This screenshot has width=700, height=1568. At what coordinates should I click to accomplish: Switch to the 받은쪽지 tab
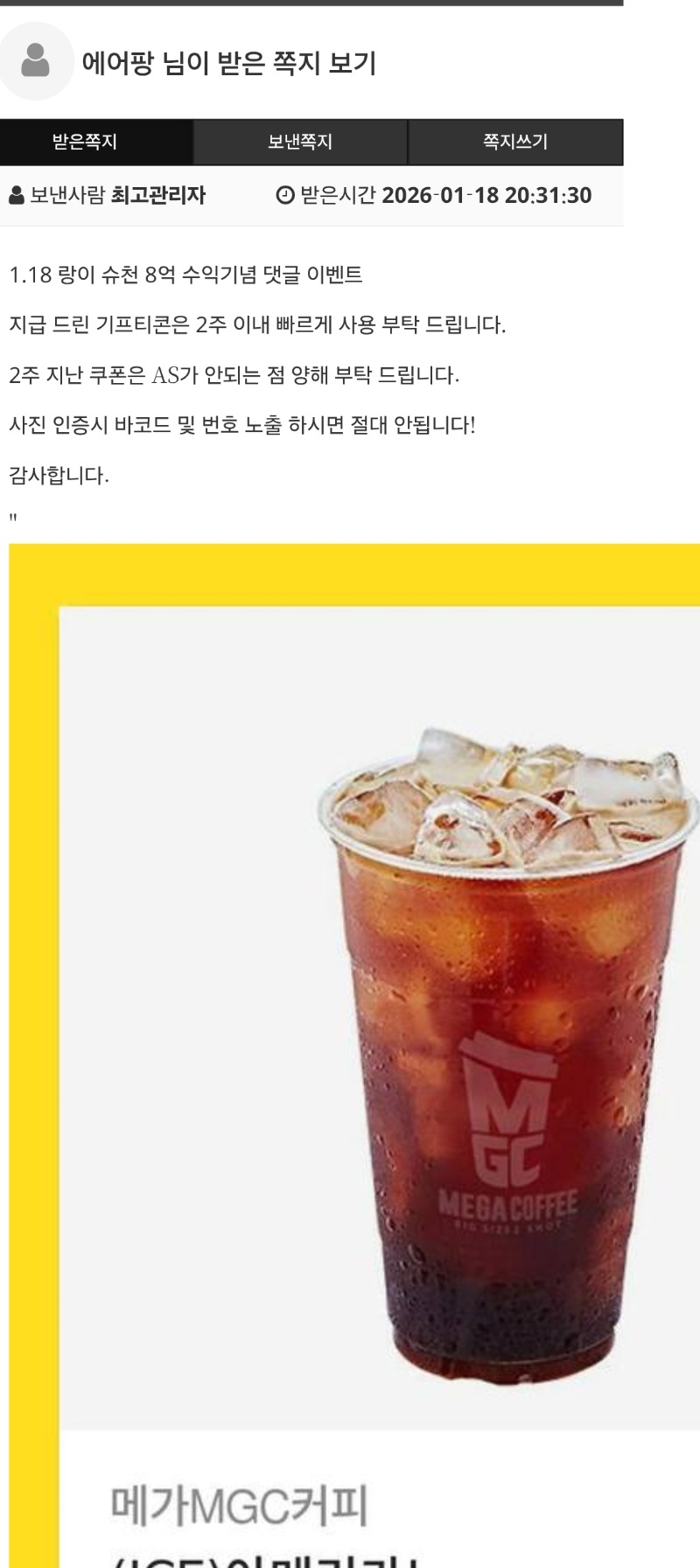pyautogui.click(x=85, y=142)
